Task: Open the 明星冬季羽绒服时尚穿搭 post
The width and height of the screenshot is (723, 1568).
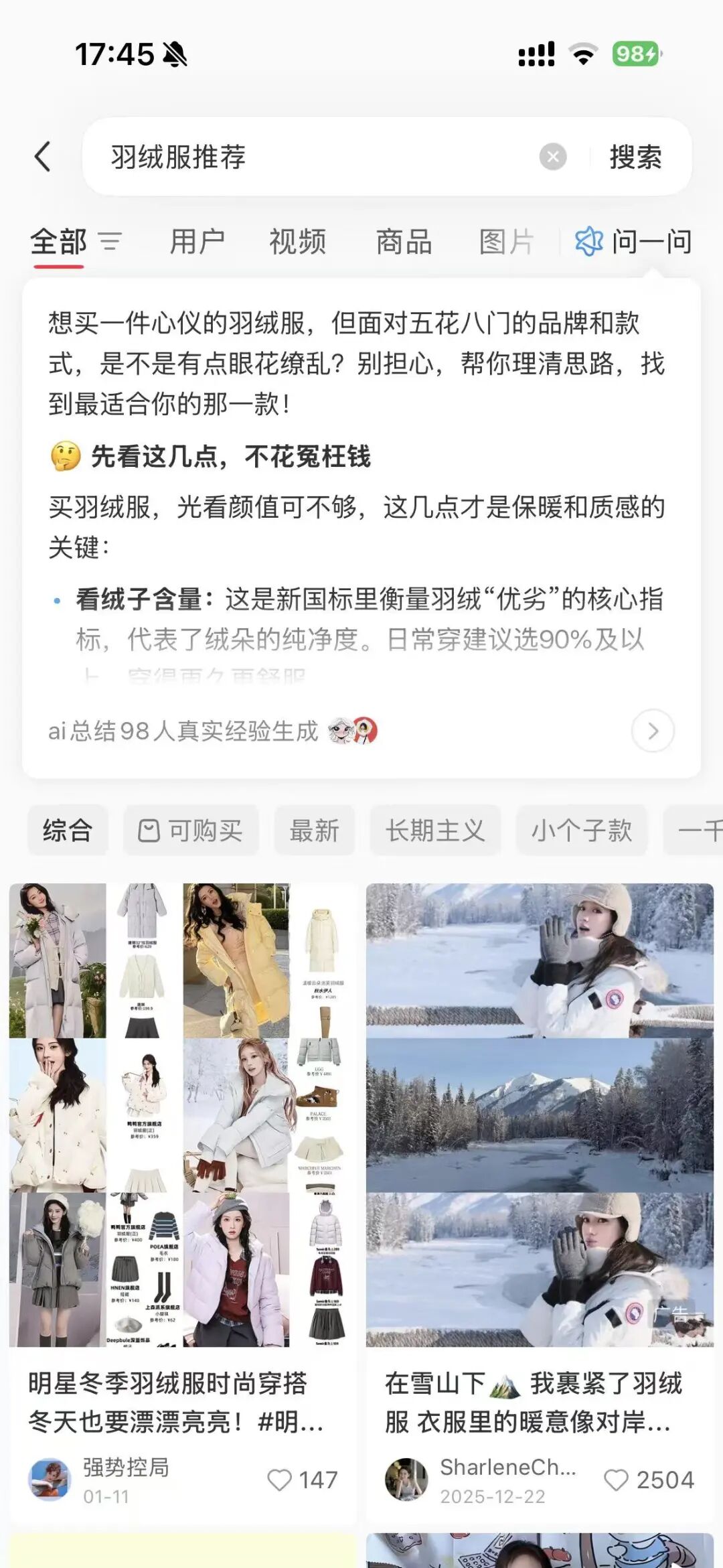Action: point(183,1115)
